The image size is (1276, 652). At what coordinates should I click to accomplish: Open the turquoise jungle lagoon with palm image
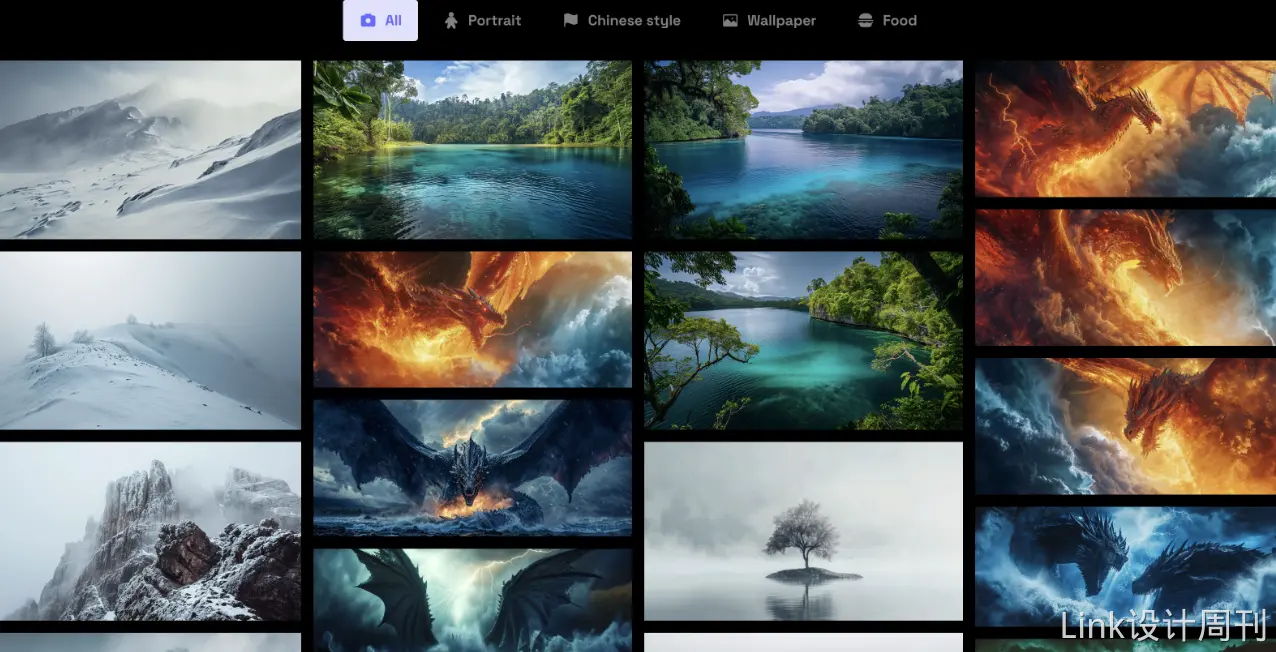coord(472,149)
